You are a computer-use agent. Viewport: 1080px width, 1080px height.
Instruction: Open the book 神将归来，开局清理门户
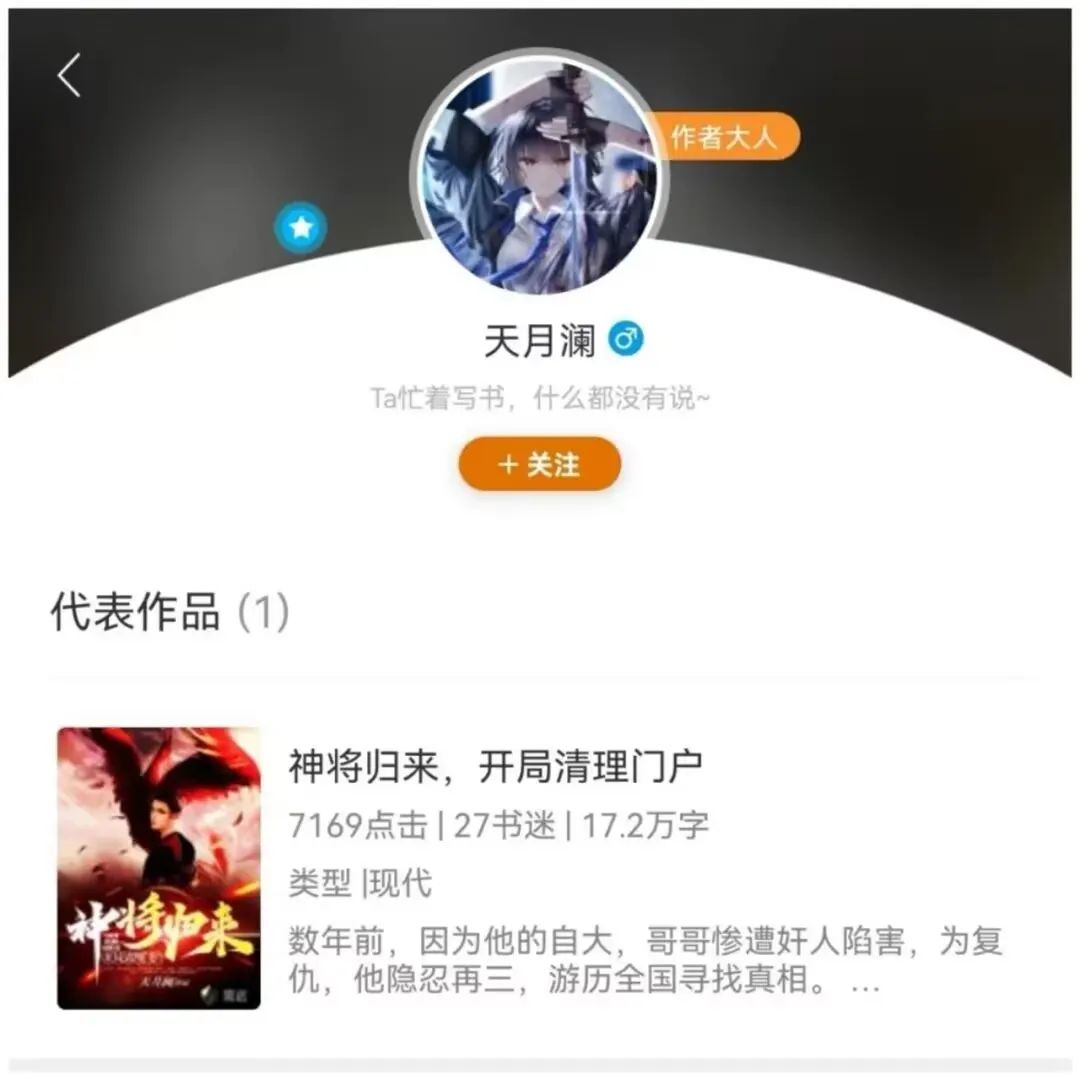click(x=496, y=767)
